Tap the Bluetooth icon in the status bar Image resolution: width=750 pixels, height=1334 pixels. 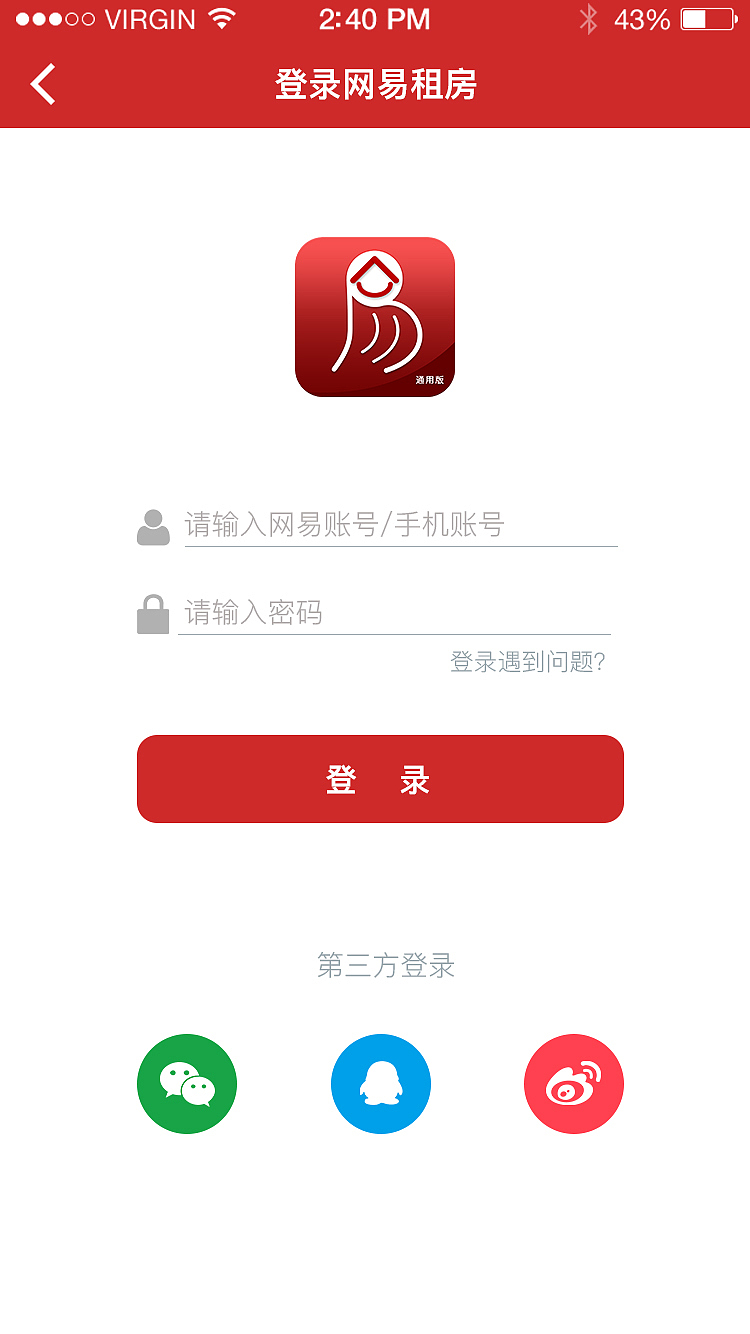(588, 17)
